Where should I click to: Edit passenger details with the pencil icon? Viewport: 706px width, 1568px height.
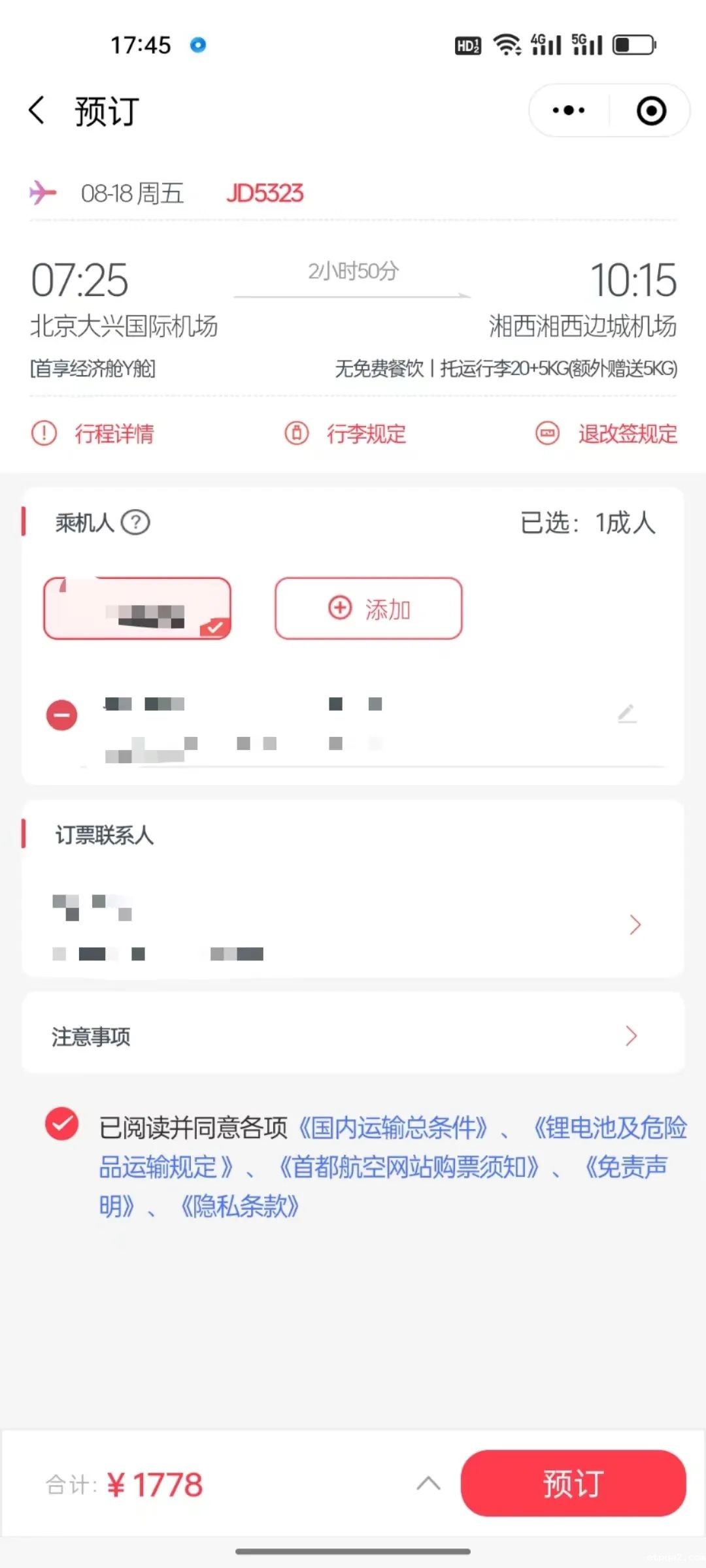[x=627, y=714]
